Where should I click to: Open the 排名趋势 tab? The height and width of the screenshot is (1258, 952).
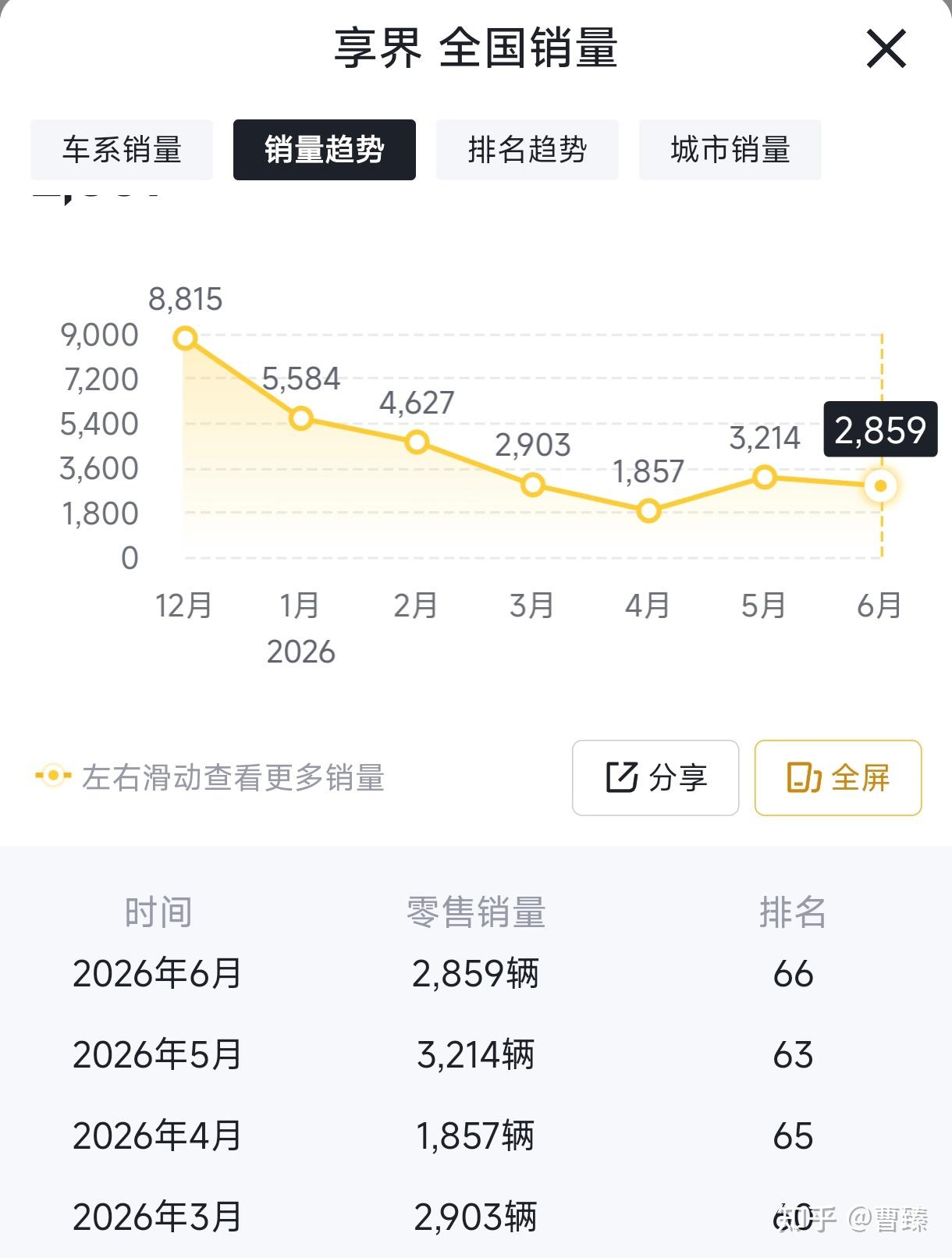528,150
